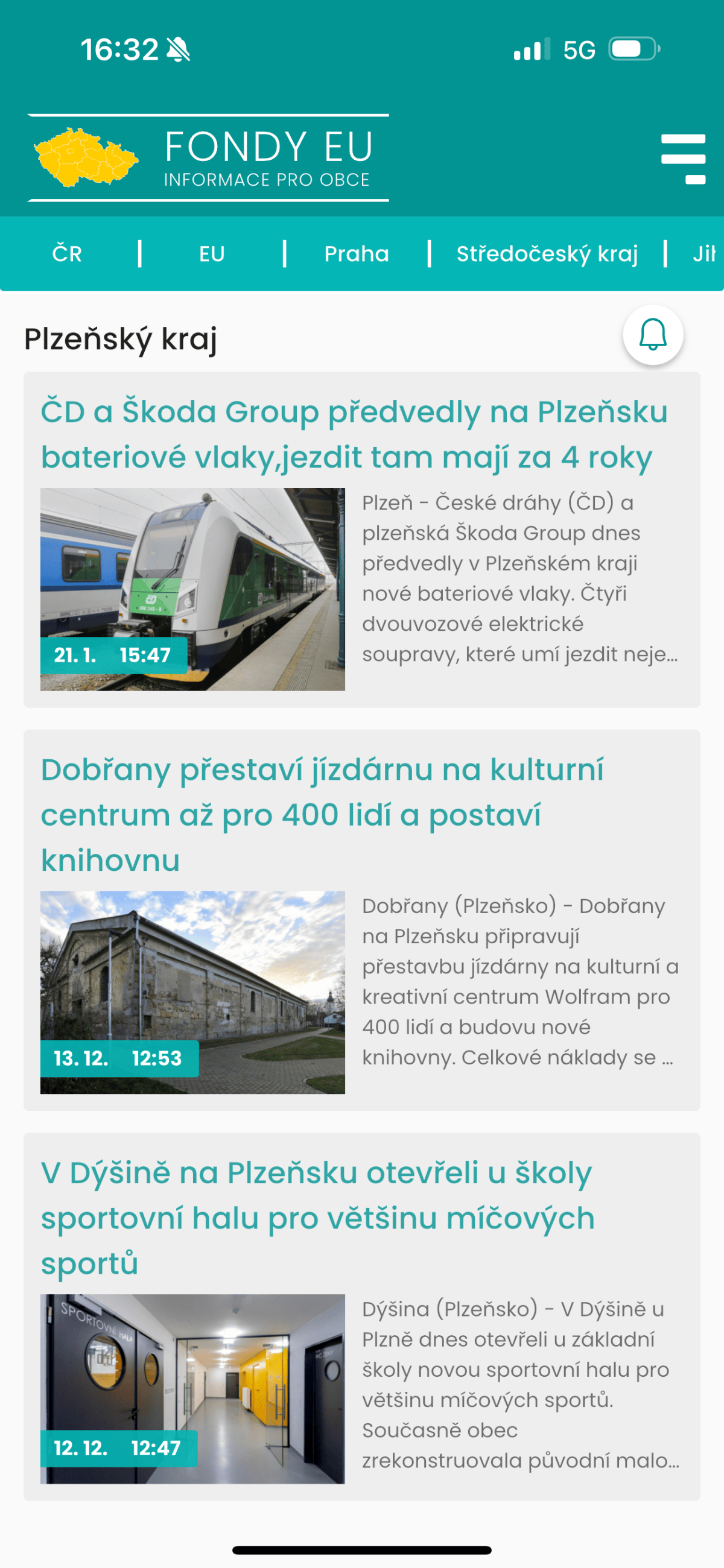The image size is (724, 1568).
Task: Switch to the EU tab
Action: click(212, 254)
